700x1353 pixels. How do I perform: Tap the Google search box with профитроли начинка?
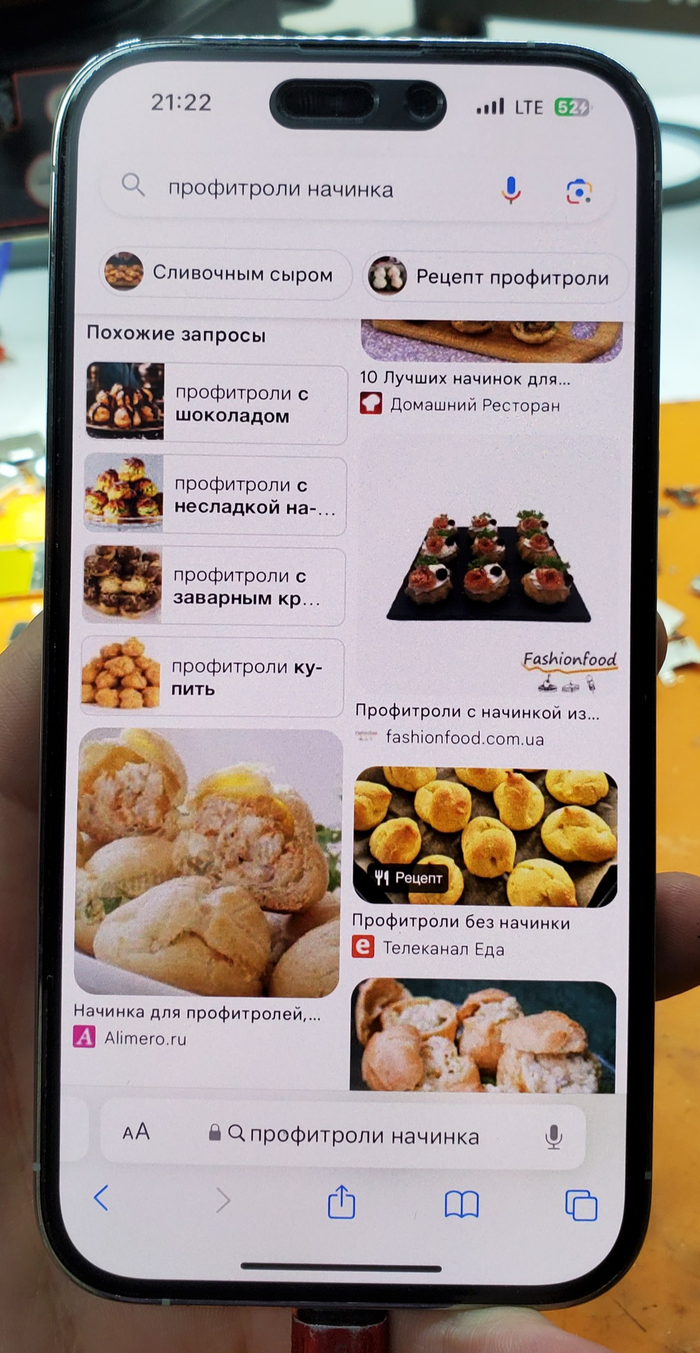300,189
